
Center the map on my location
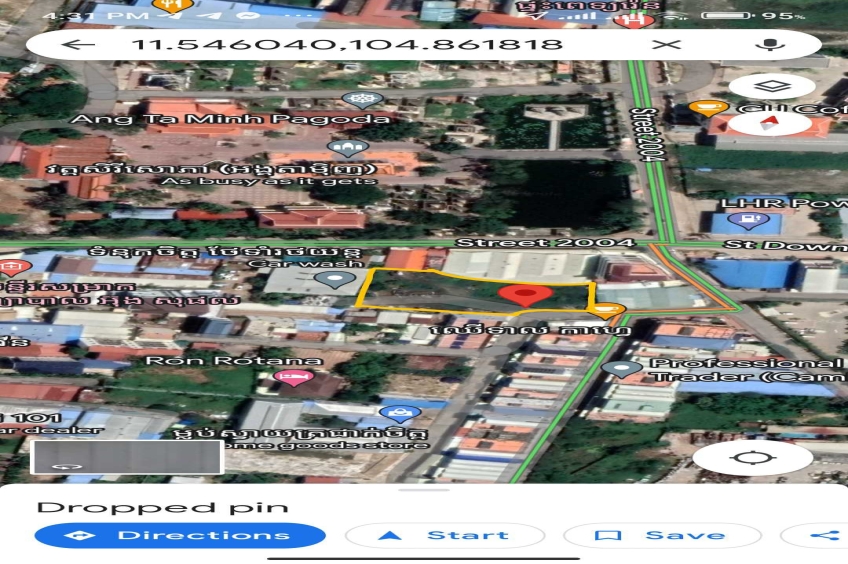click(x=742, y=458)
